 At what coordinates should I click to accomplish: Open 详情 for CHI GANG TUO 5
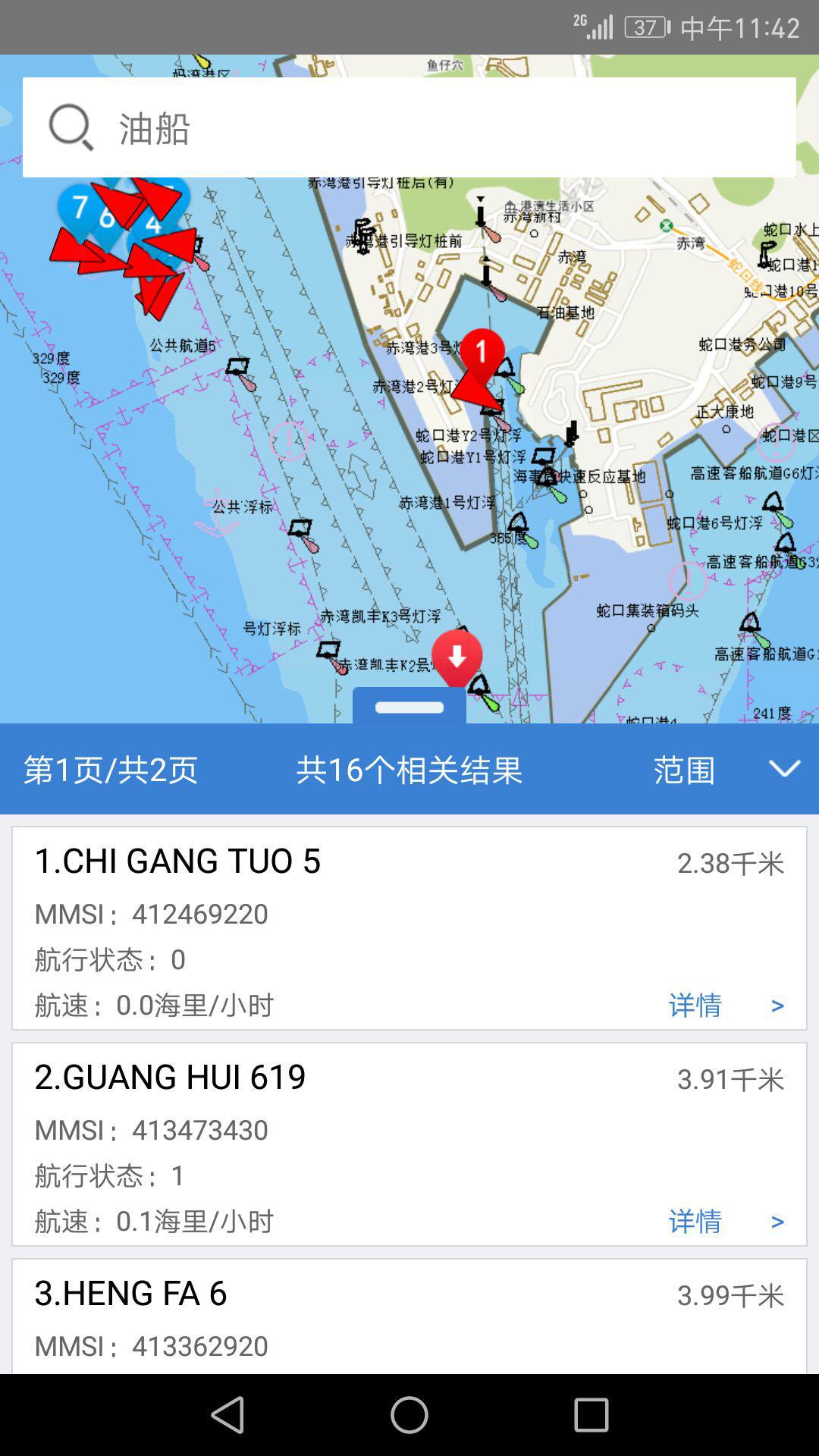tap(695, 1004)
